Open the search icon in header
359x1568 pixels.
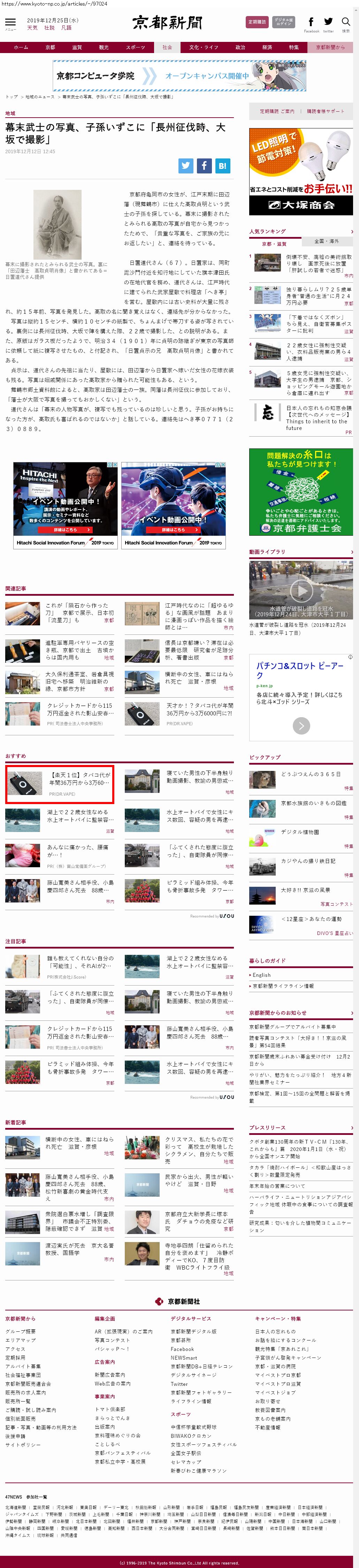(346, 23)
